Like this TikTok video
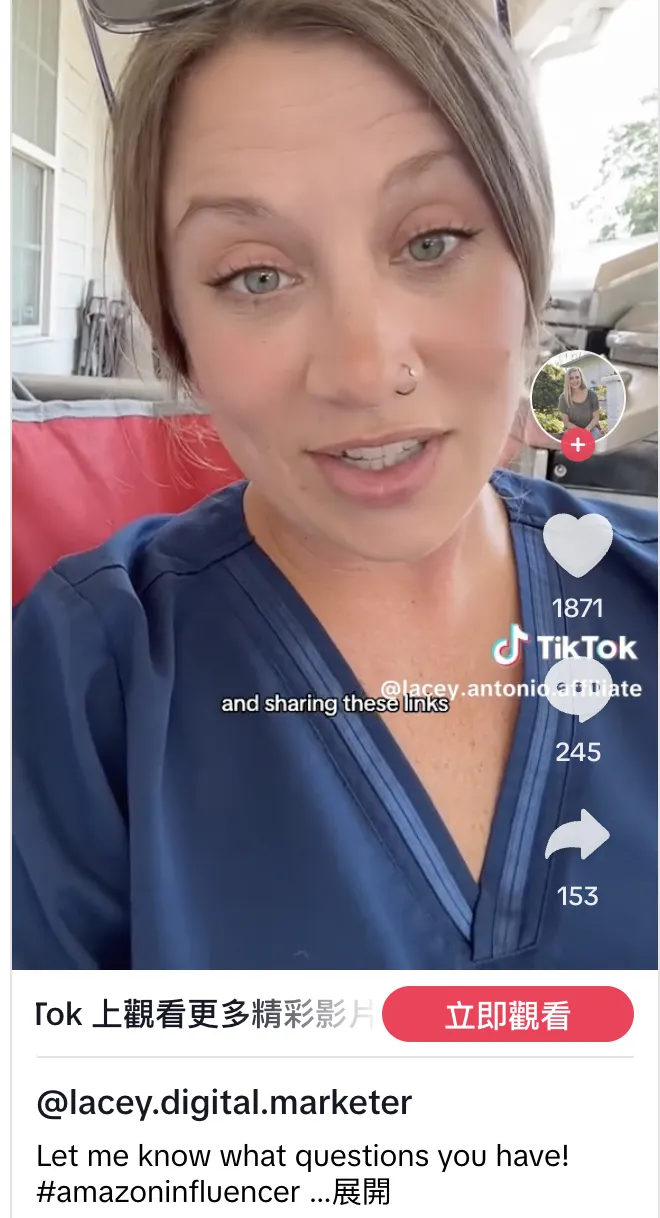 (x=578, y=545)
